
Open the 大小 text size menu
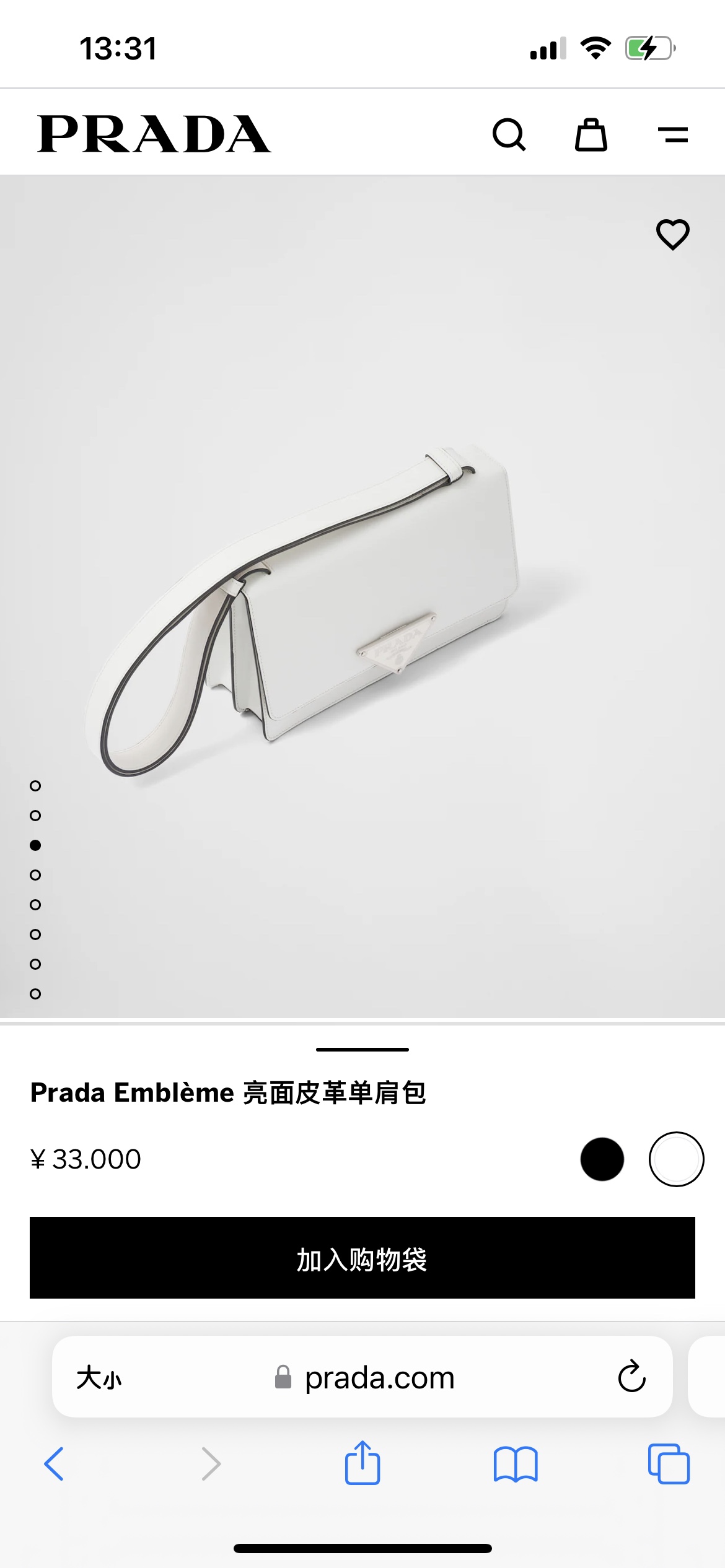pos(99,1378)
